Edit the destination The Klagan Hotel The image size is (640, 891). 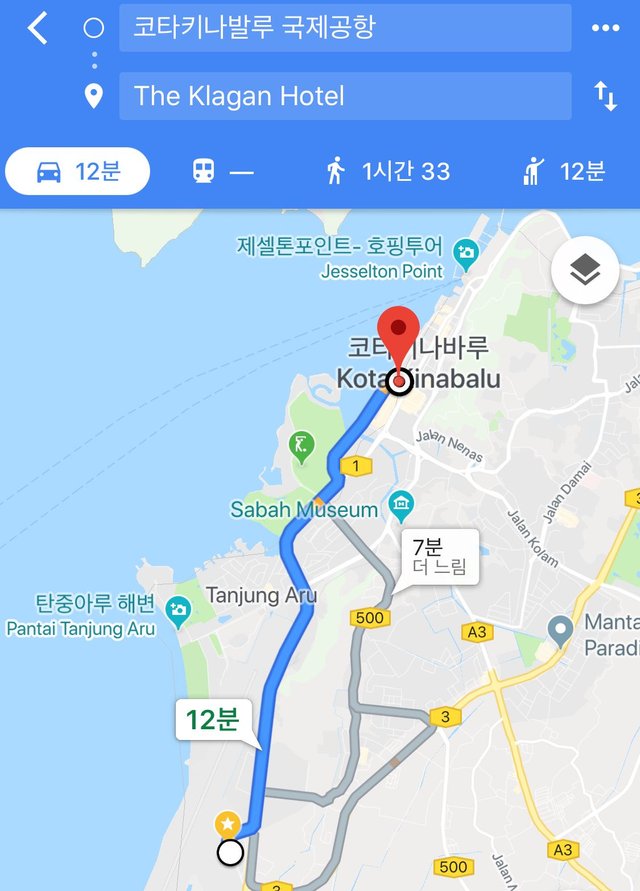coord(344,96)
